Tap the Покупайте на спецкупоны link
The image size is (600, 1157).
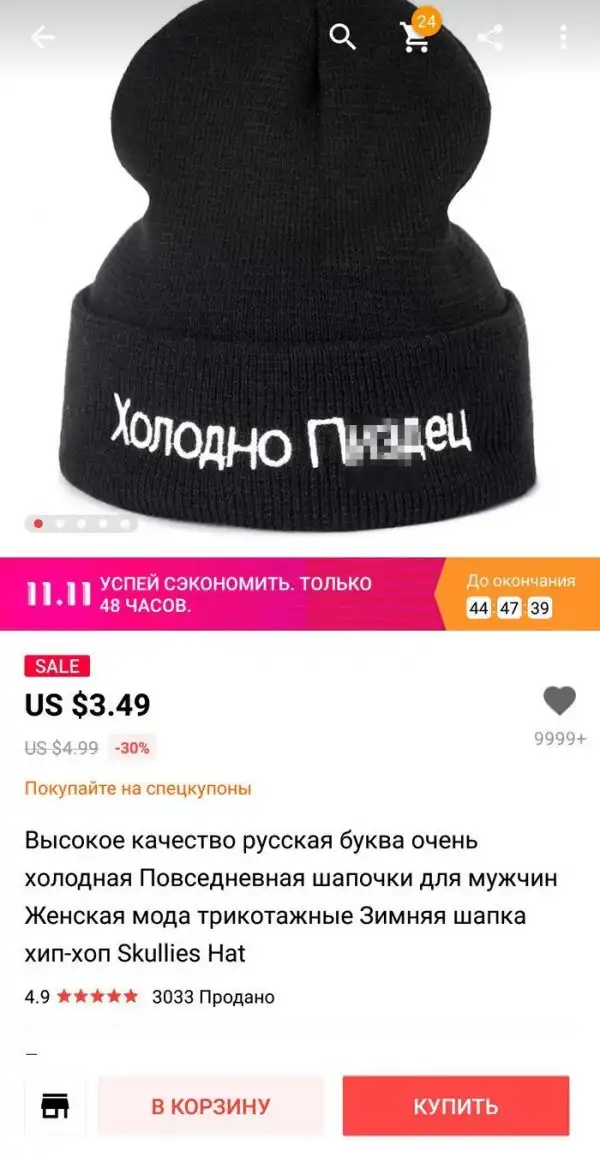[x=138, y=788]
